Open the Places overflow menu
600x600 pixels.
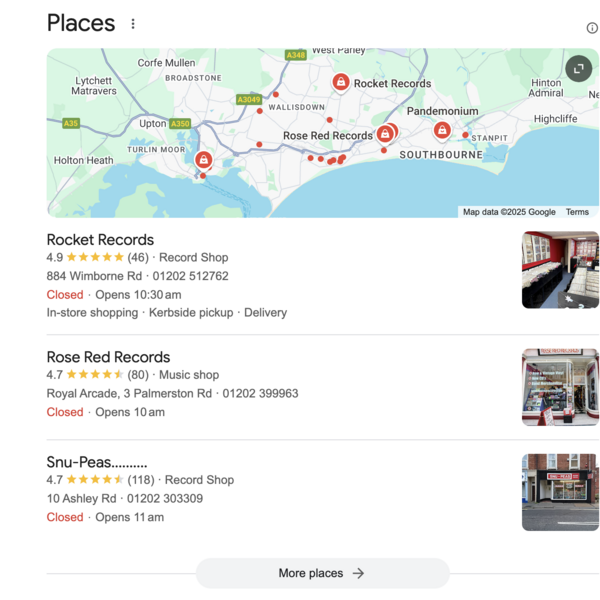tap(133, 24)
